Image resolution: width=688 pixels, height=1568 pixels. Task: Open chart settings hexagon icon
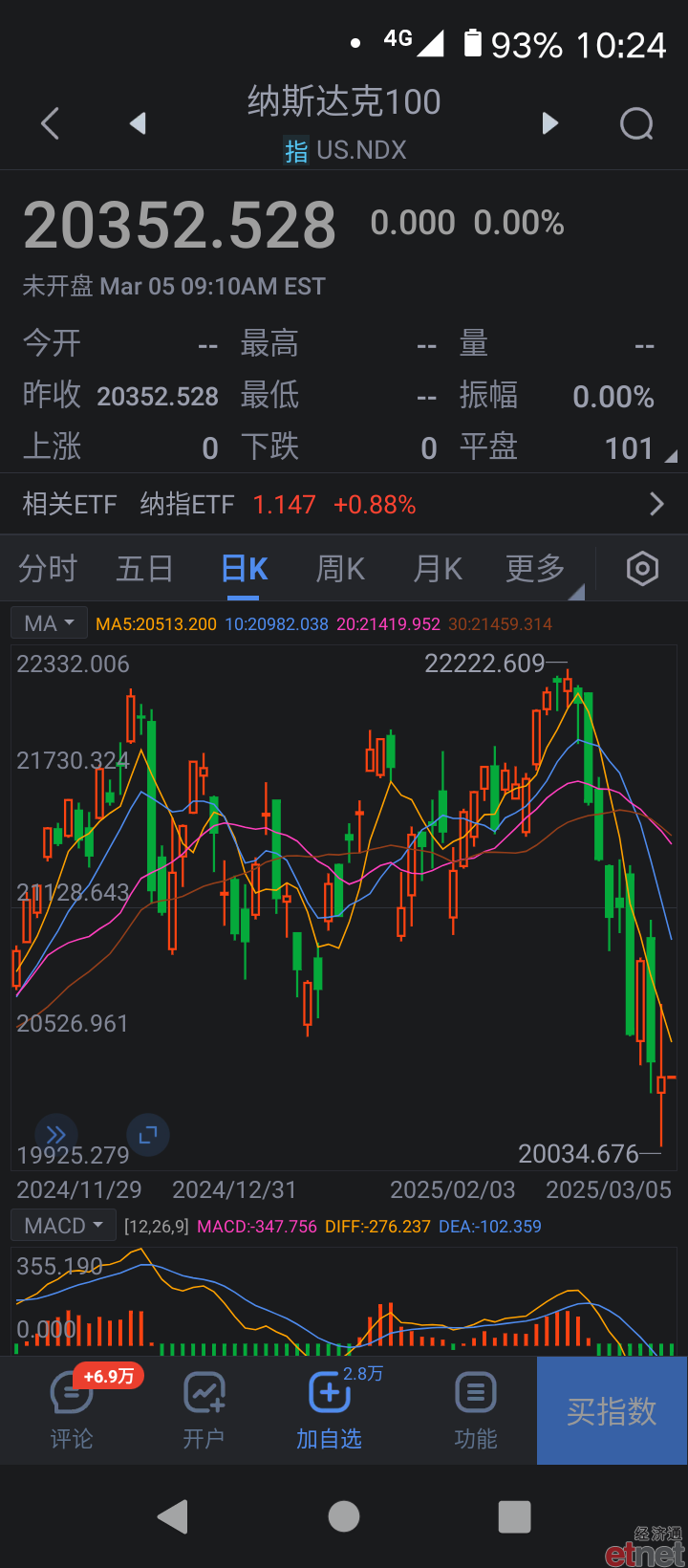(642, 569)
